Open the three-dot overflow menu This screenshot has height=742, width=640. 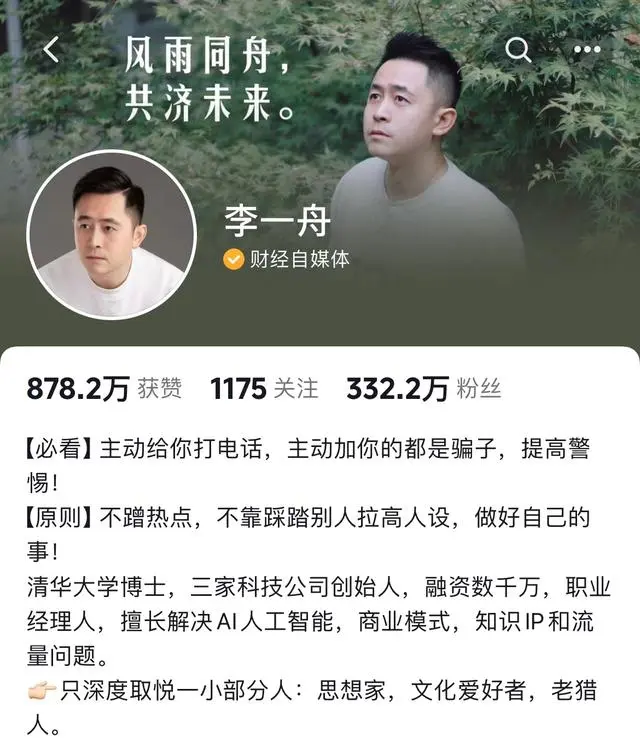pyautogui.click(x=587, y=50)
